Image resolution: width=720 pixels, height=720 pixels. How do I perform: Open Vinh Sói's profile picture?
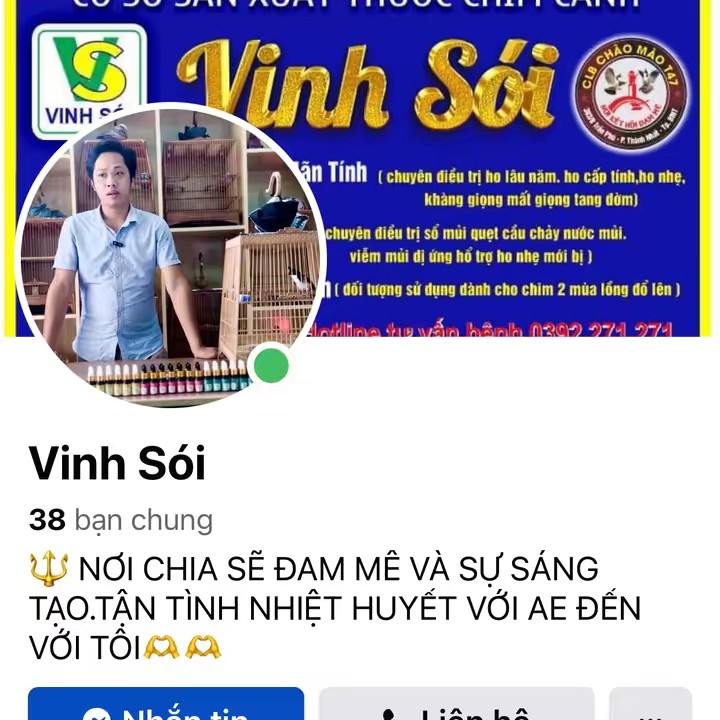point(170,255)
